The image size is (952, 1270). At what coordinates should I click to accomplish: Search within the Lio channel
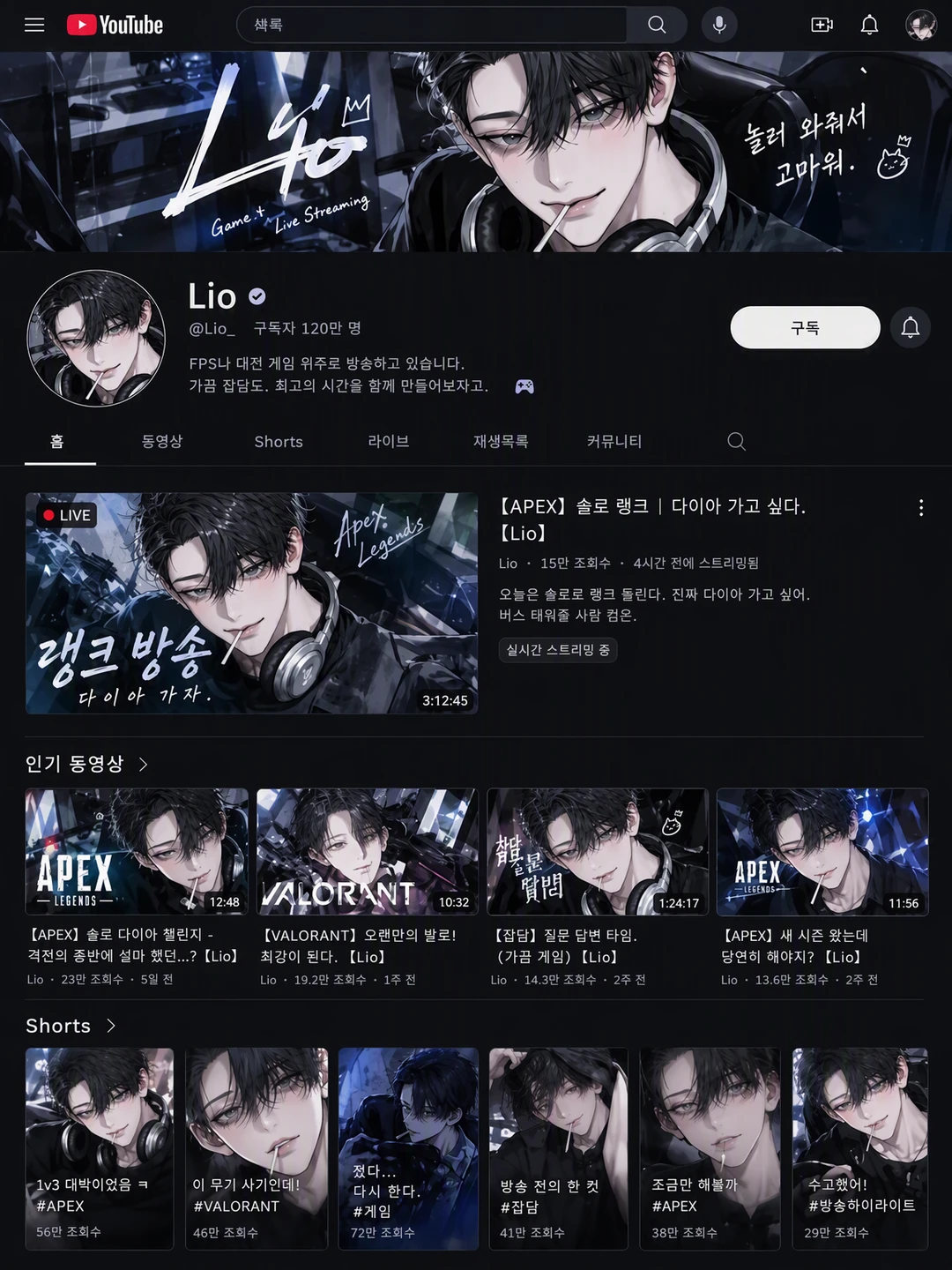click(x=737, y=441)
